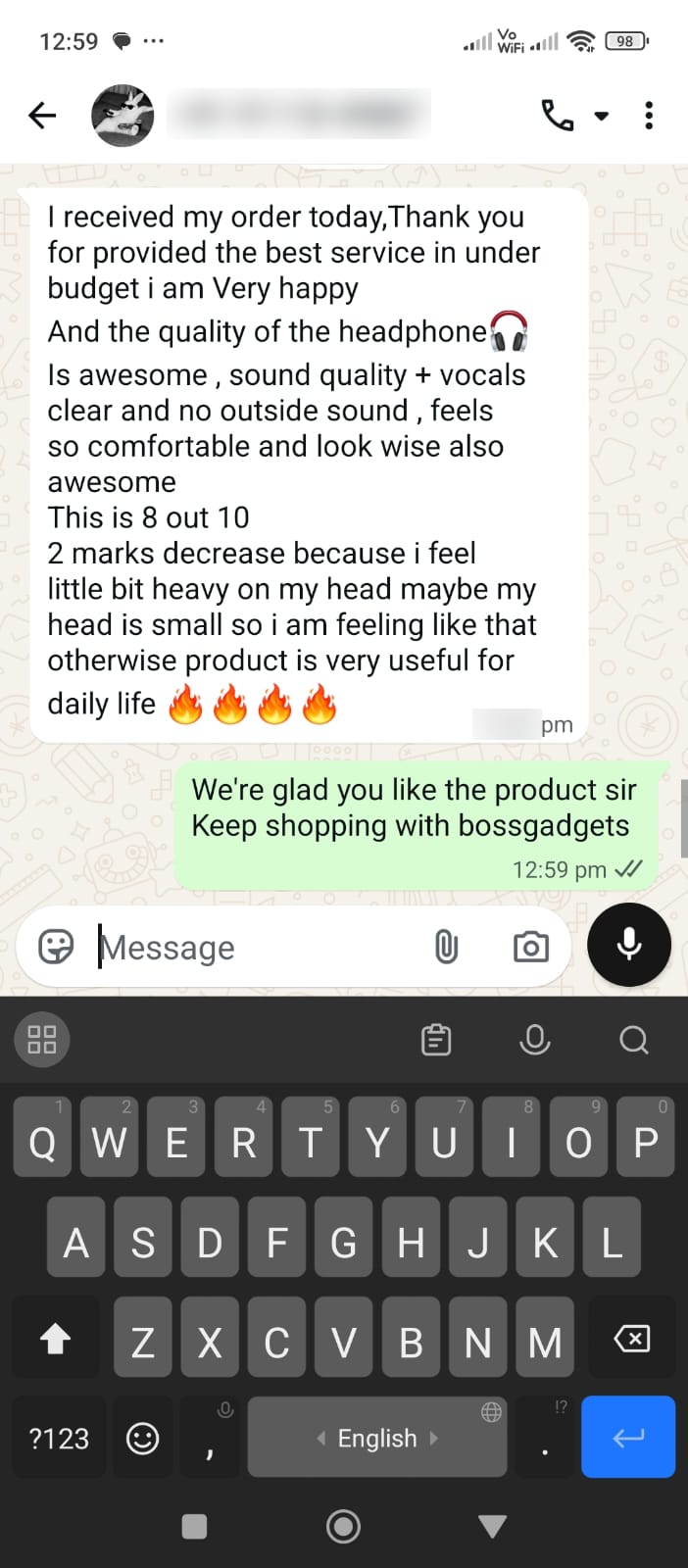Open the emoji and sticker picker
The image size is (688, 1568).
(x=56, y=947)
